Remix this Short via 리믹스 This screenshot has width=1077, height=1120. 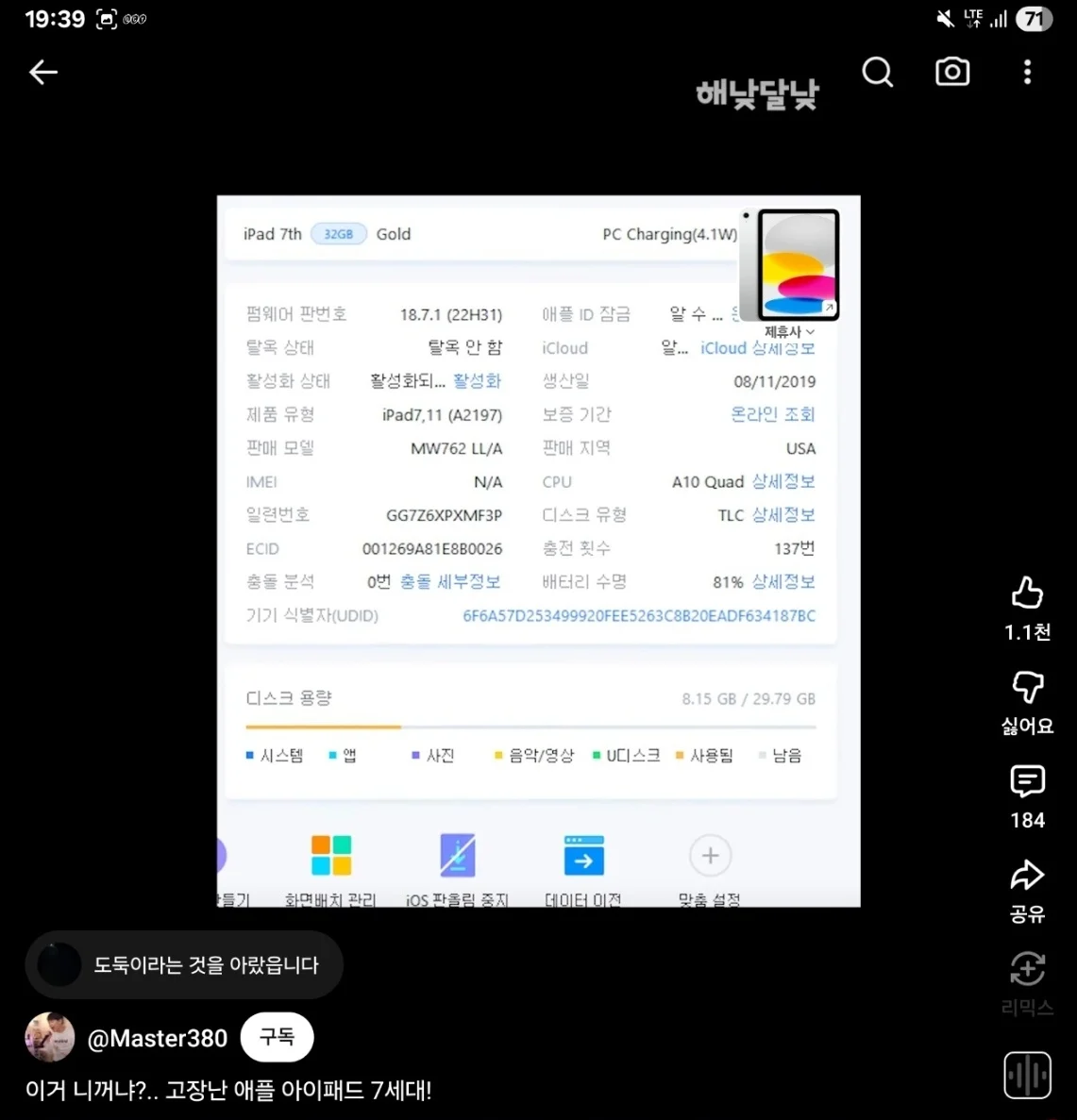(1027, 970)
